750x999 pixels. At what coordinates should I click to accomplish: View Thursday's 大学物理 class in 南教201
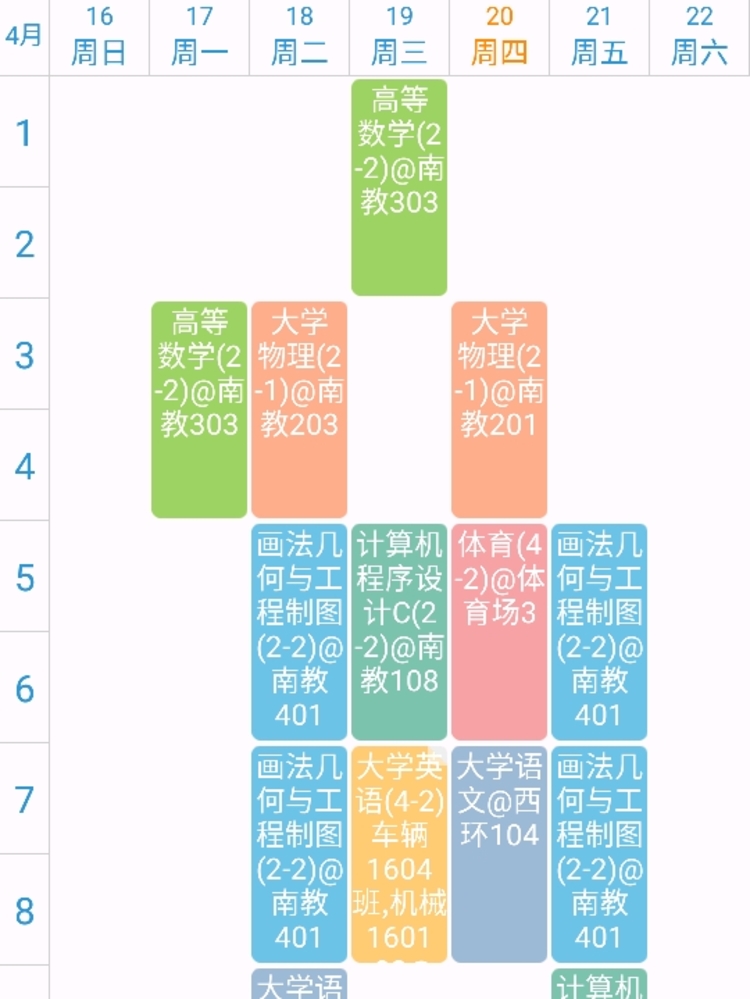tap(499, 410)
